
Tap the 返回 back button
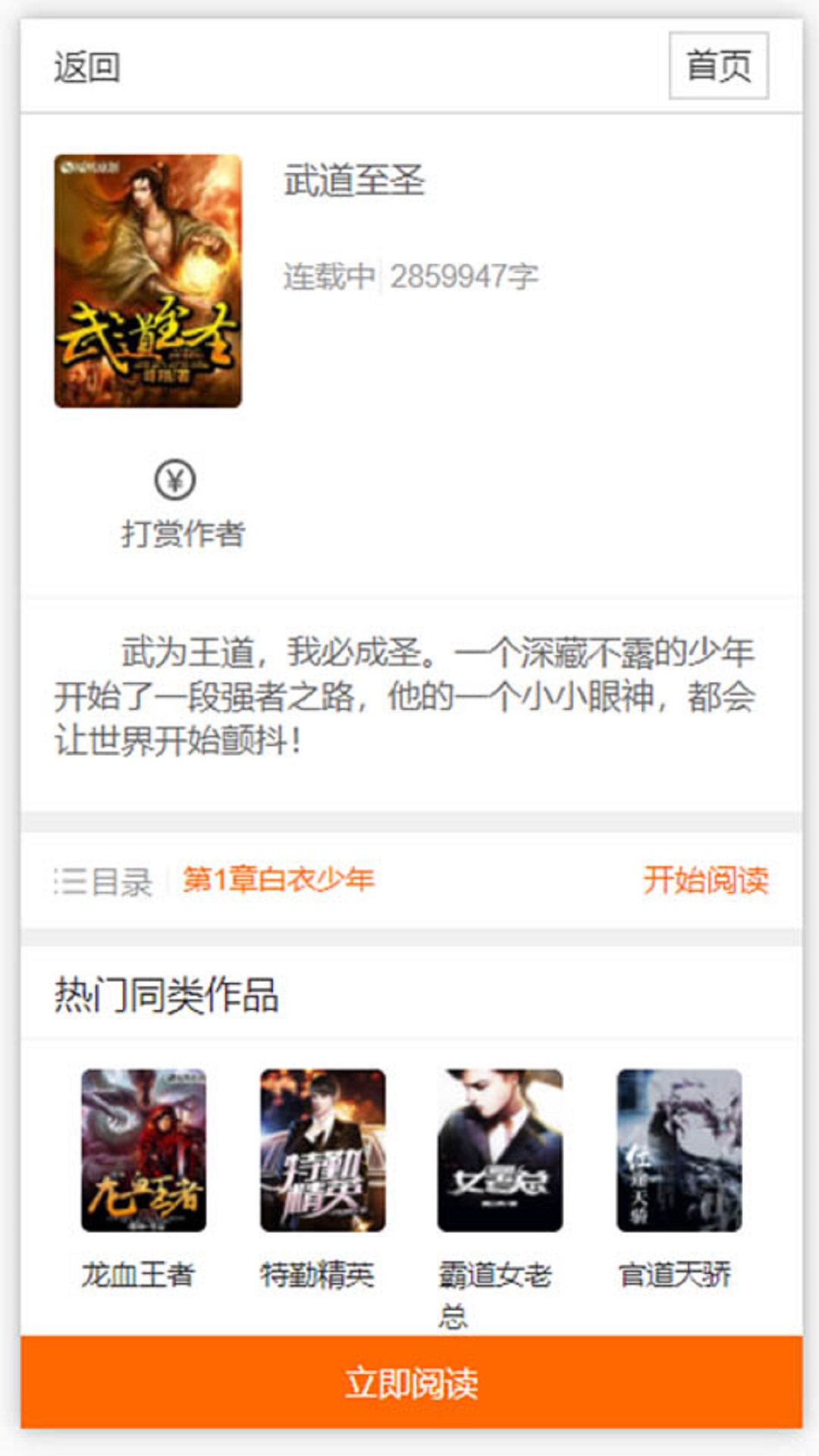(x=86, y=67)
